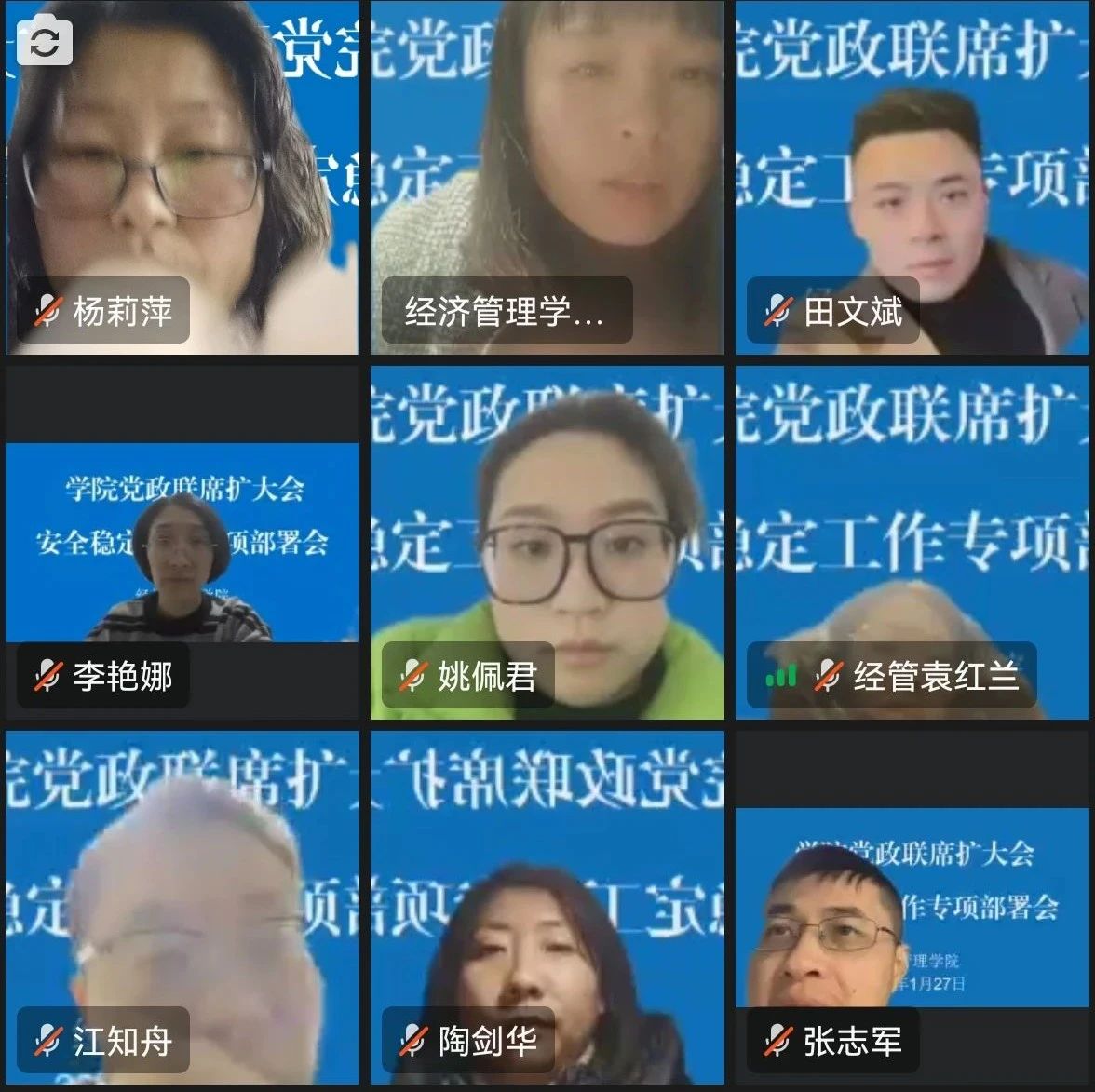Open 陶剑华's video tile

coord(547,908)
